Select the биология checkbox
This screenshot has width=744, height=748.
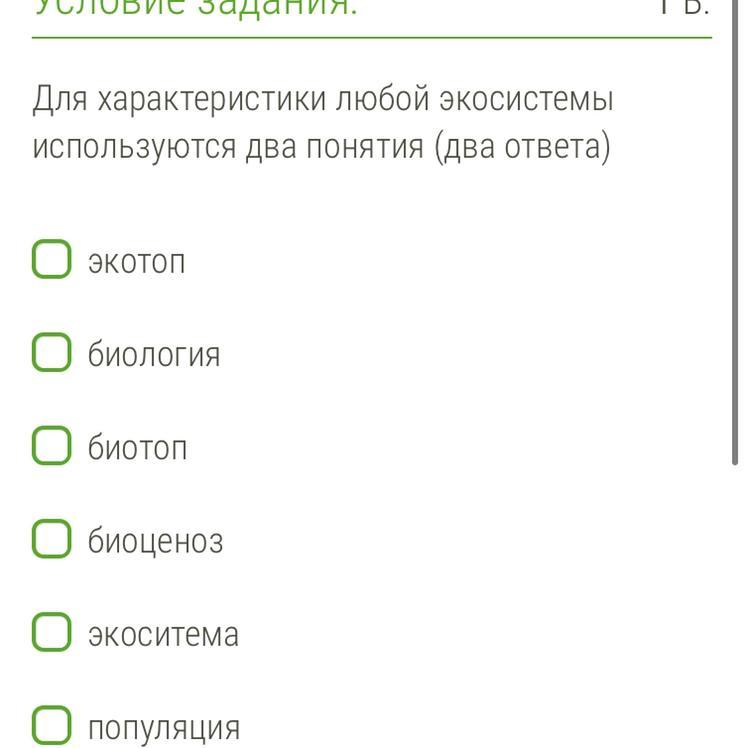pos(52,353)
